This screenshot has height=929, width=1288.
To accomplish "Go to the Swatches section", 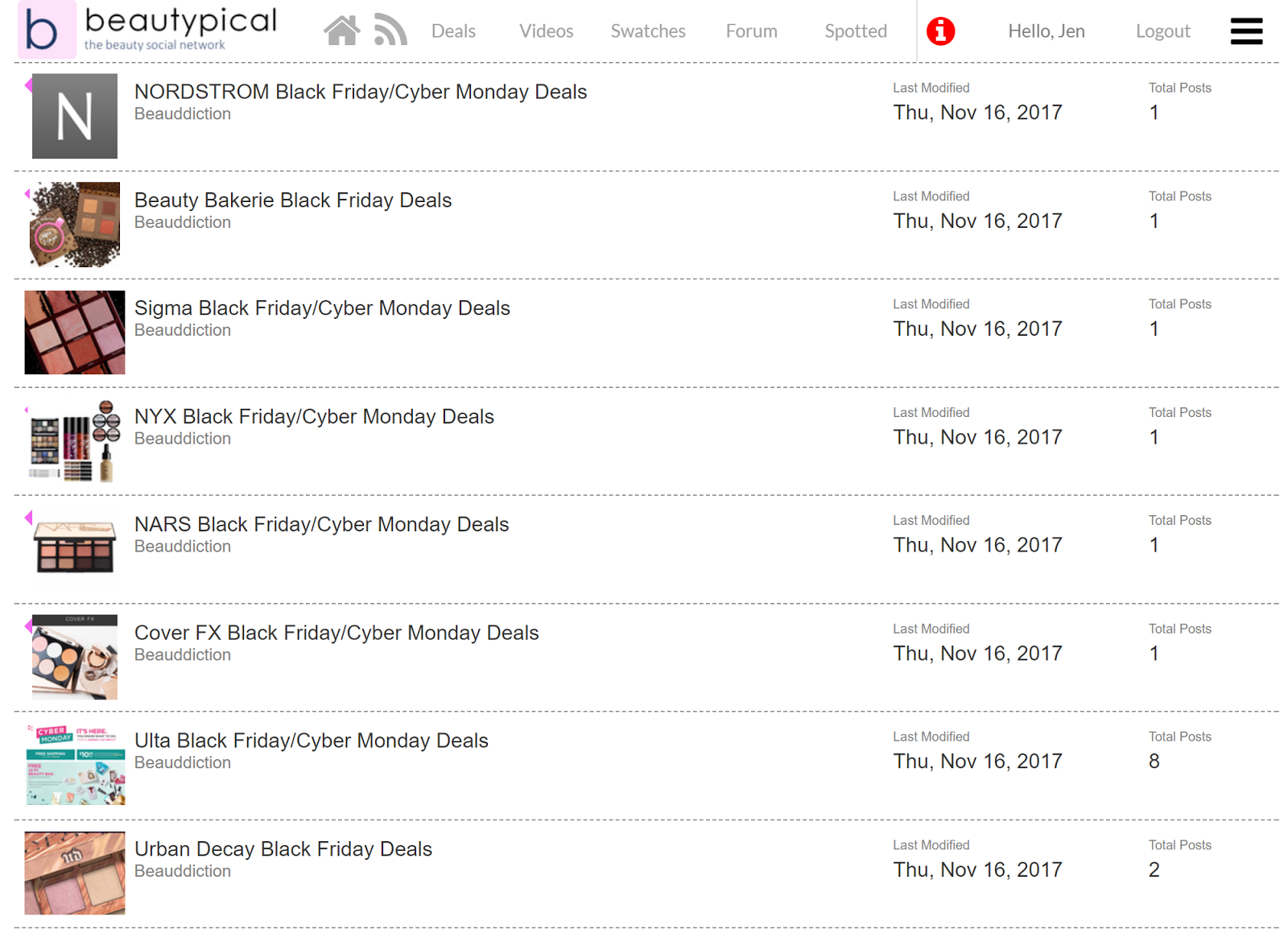I will point(648,31).
